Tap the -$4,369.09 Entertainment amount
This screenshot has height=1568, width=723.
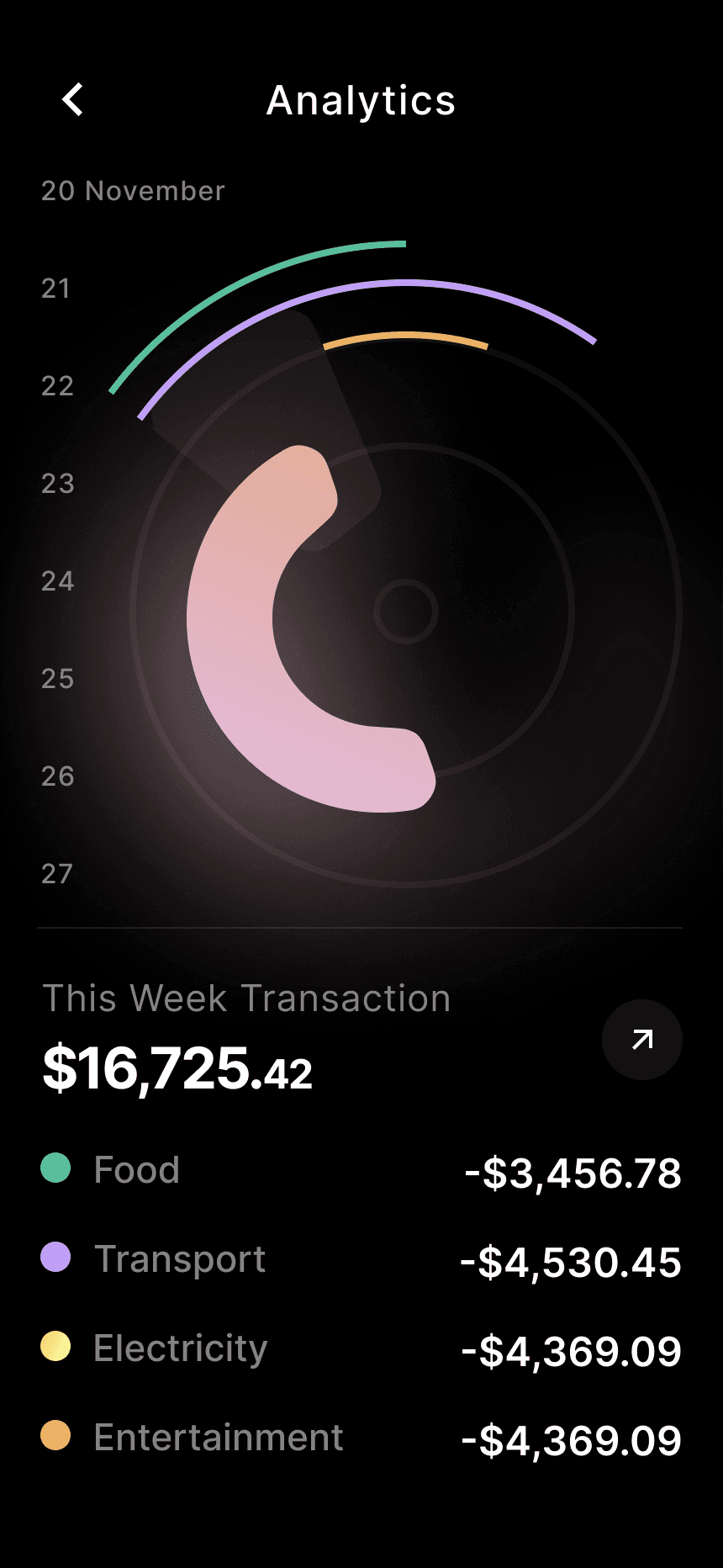573,1437
